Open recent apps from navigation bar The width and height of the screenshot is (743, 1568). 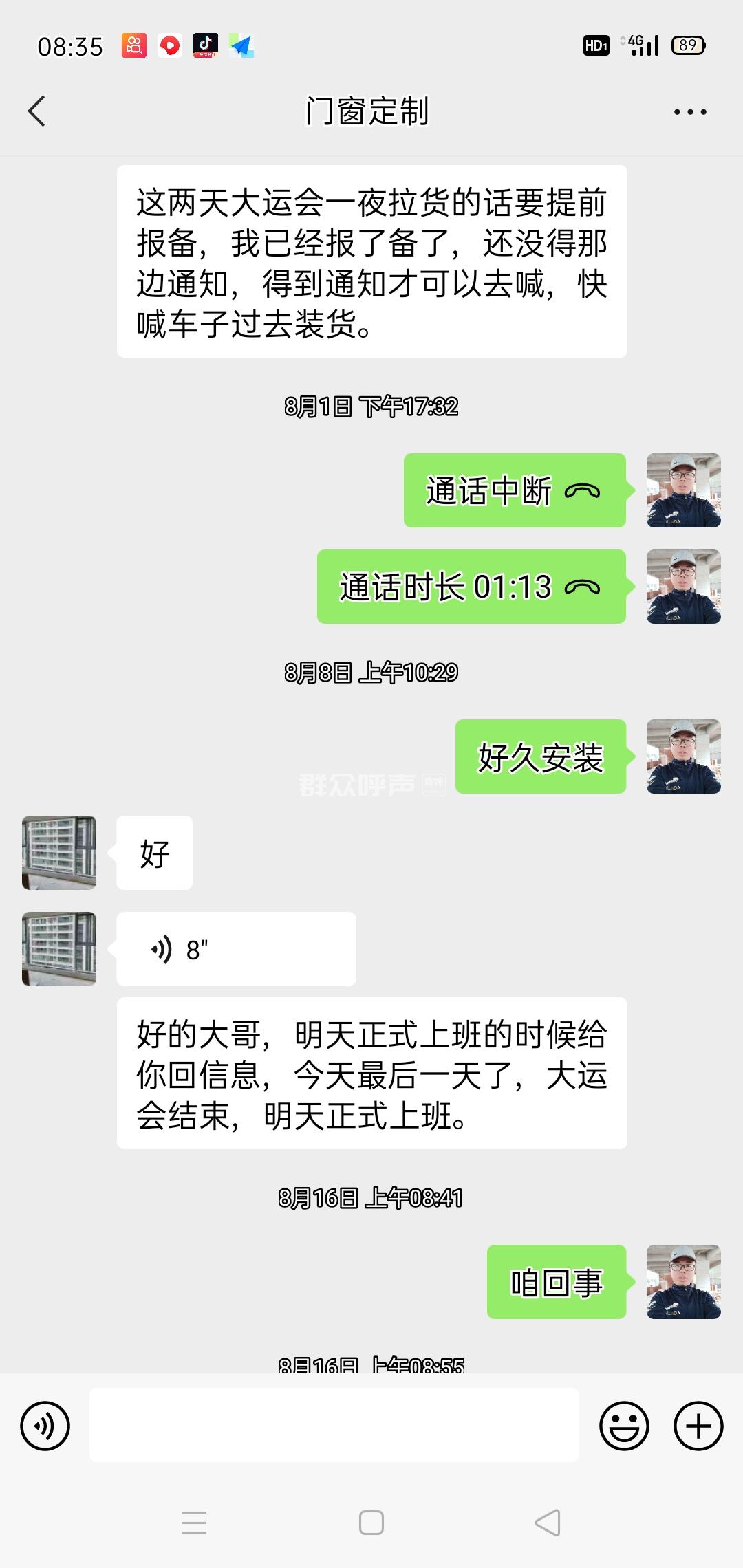point(194,1523)
